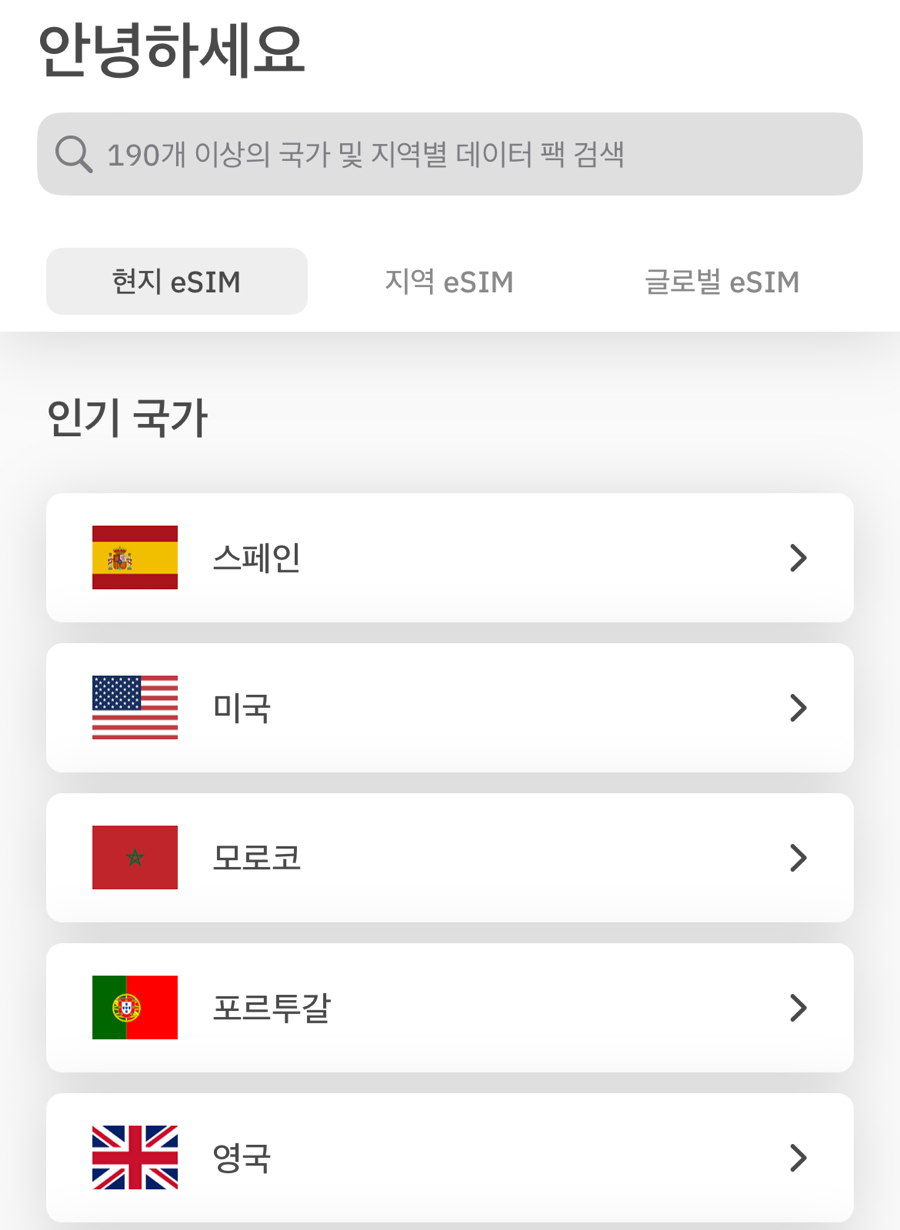Open the 영국 country row

449,1158
